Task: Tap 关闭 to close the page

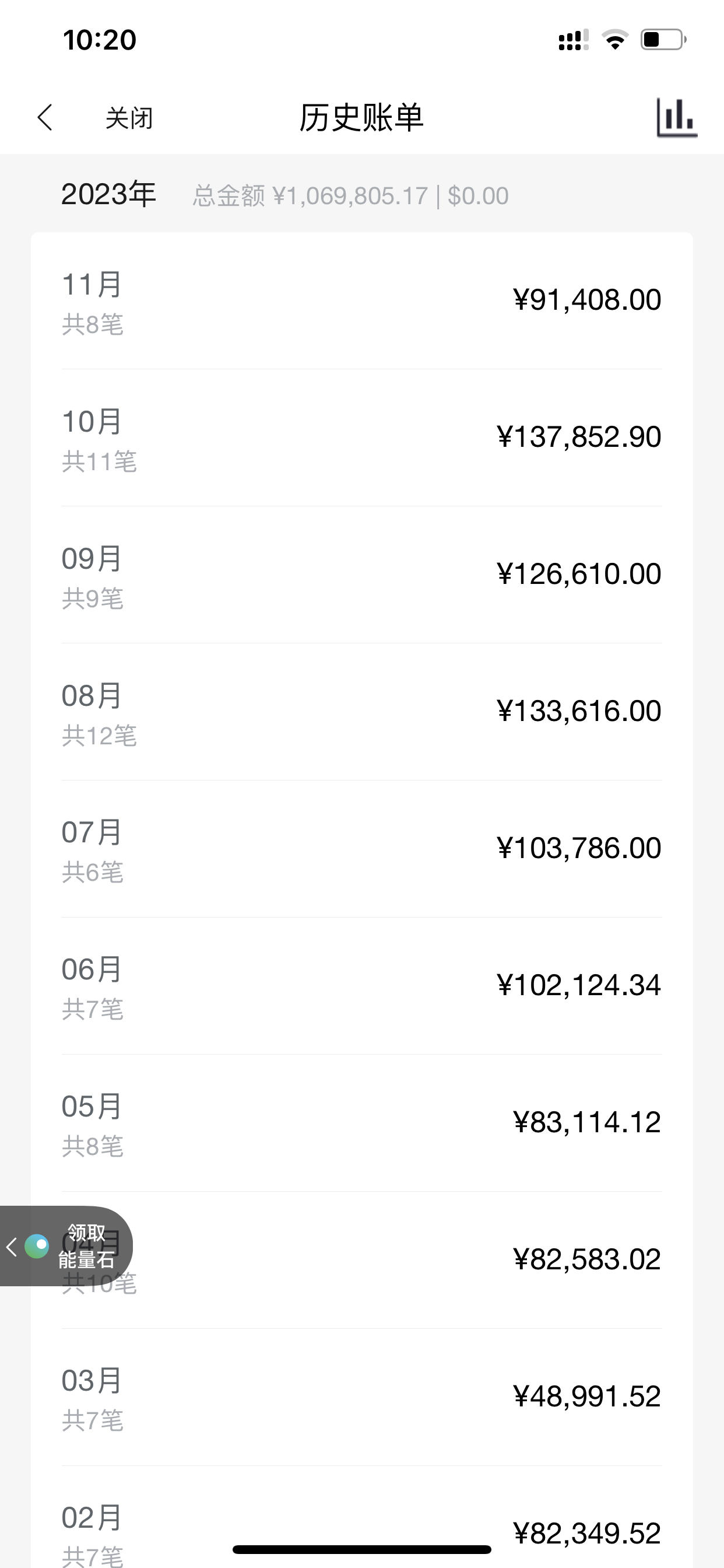Action: point(129,118)
